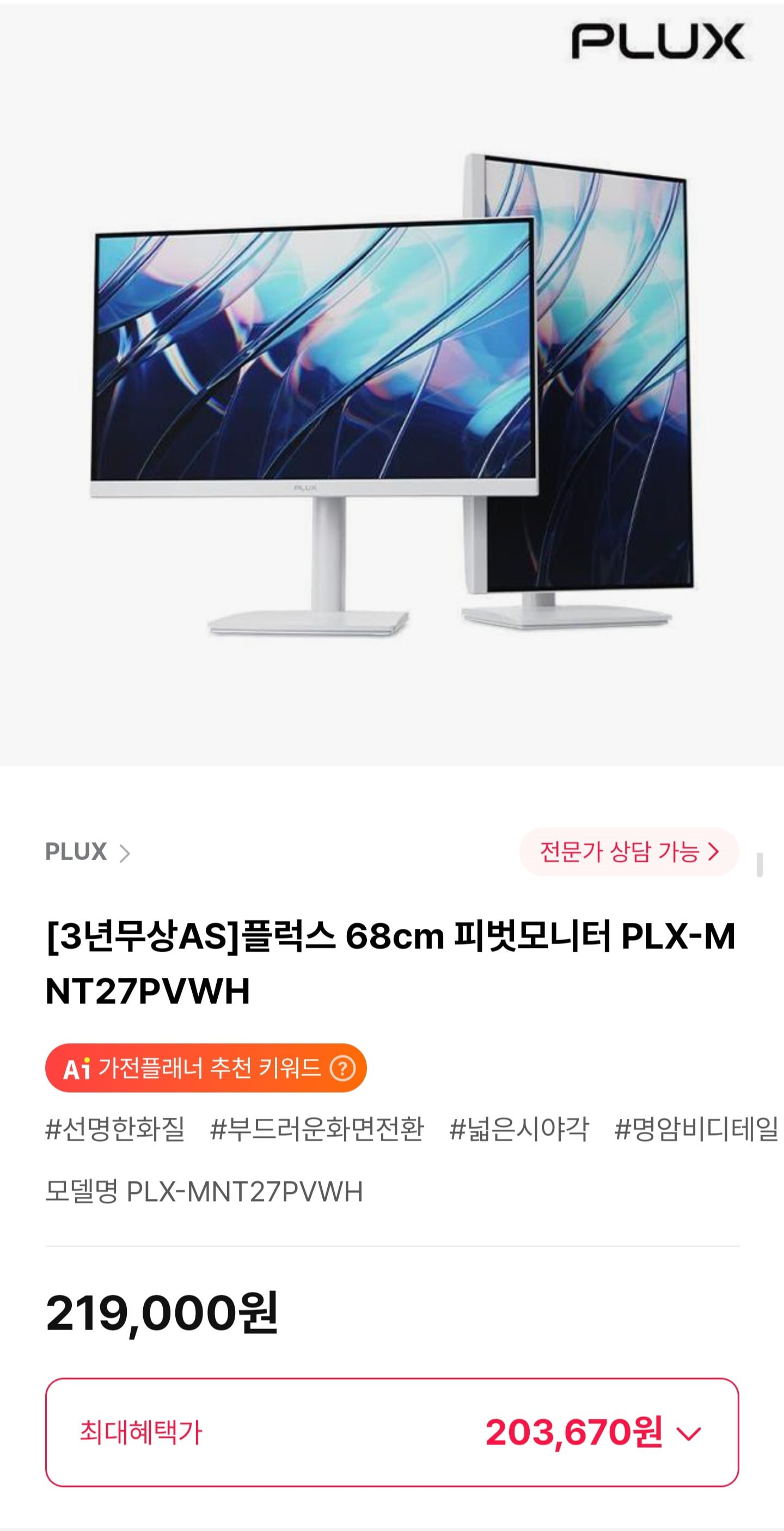Open AI 가전플래너 추천 키워드 help
This screenshot has height=1531, width=784.
(x=343, y=1068)
